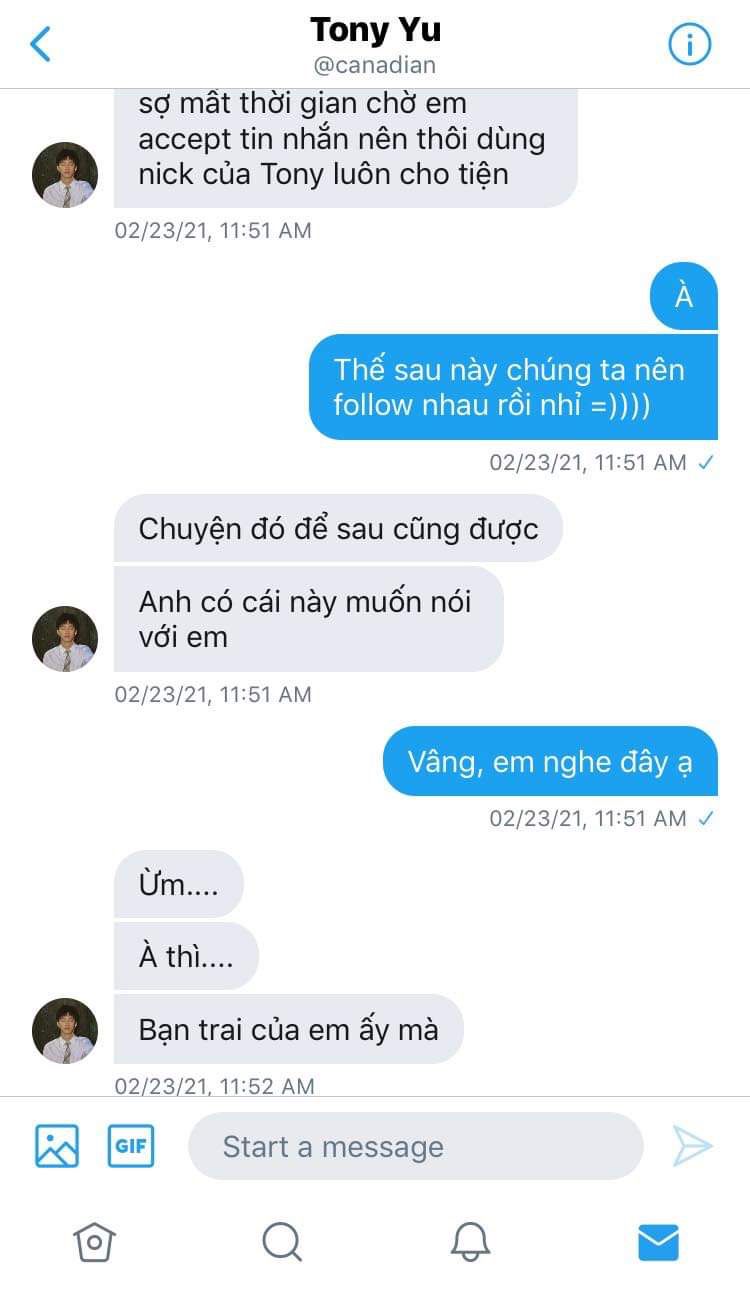The width and height of the screenshot is (750, 1294).
Task: Open conversation info for Tony Yu
Action: 689,44
